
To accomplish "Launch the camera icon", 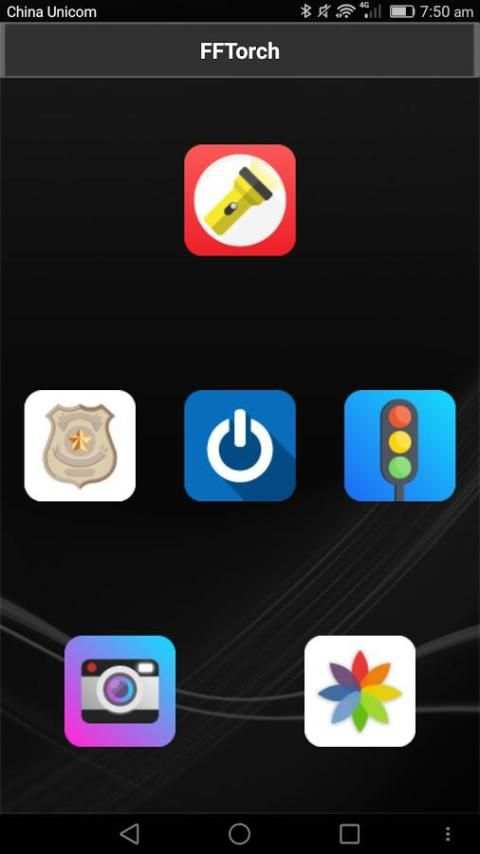I will click(x=120, y=691).
